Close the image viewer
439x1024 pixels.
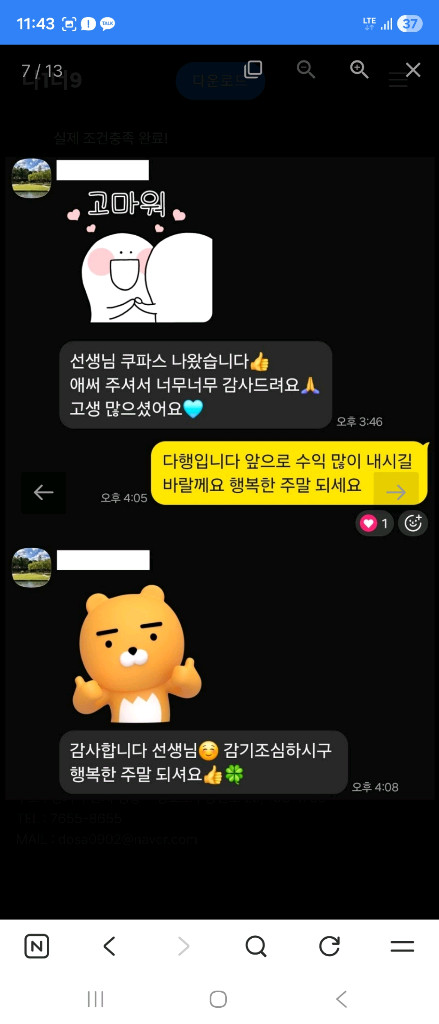click(413, 70)
